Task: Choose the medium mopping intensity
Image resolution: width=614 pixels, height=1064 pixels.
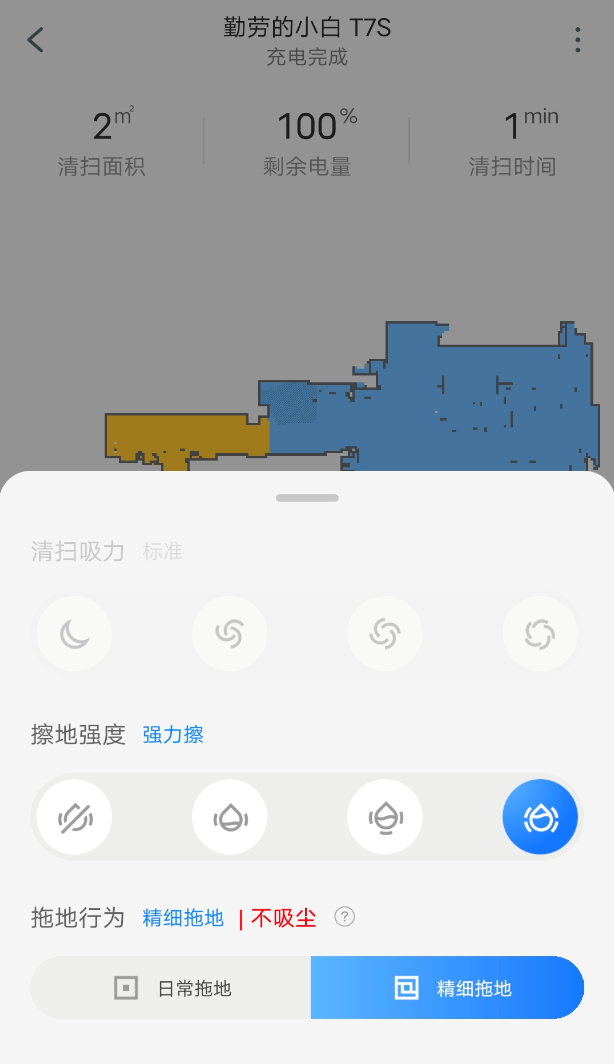Action: point(385,817)
